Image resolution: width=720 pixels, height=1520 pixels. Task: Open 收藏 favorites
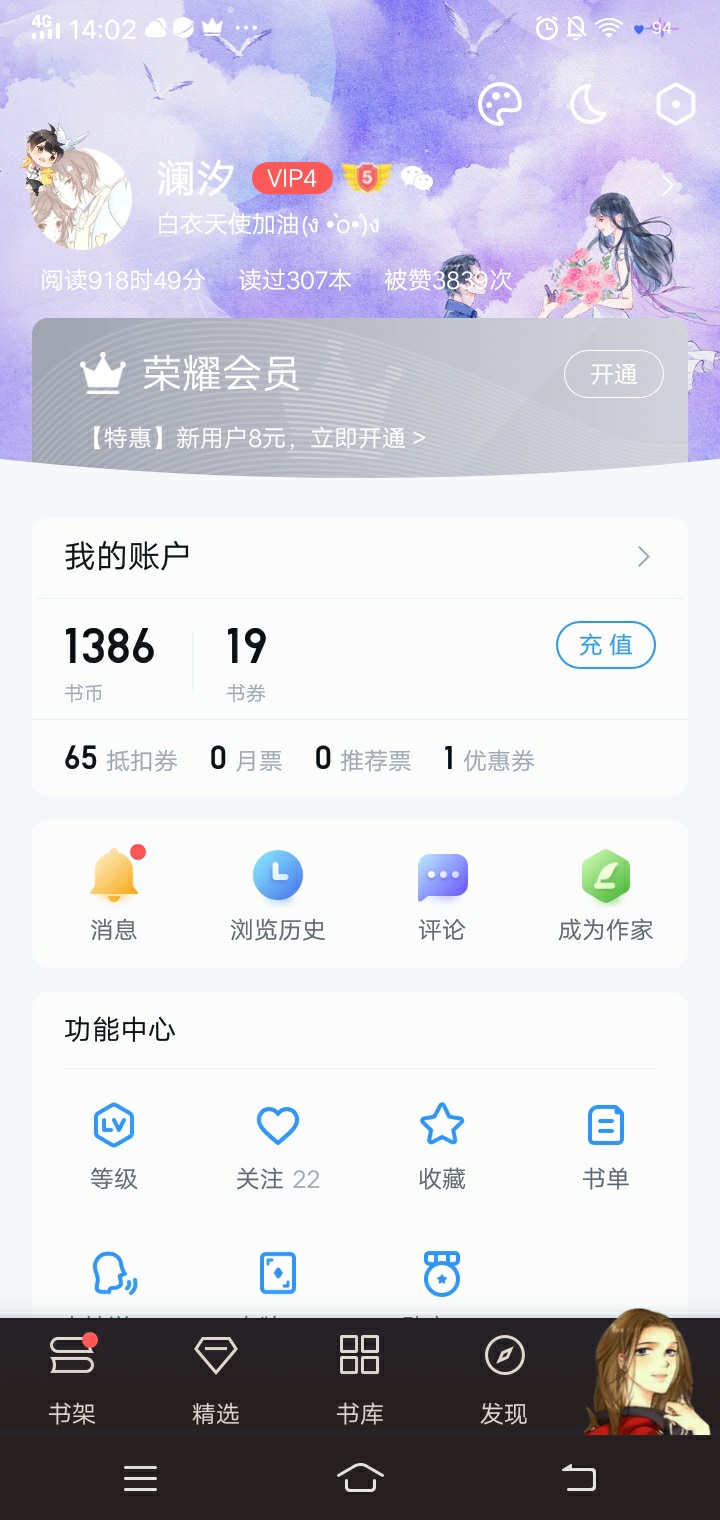click(x=441, y=1145)
